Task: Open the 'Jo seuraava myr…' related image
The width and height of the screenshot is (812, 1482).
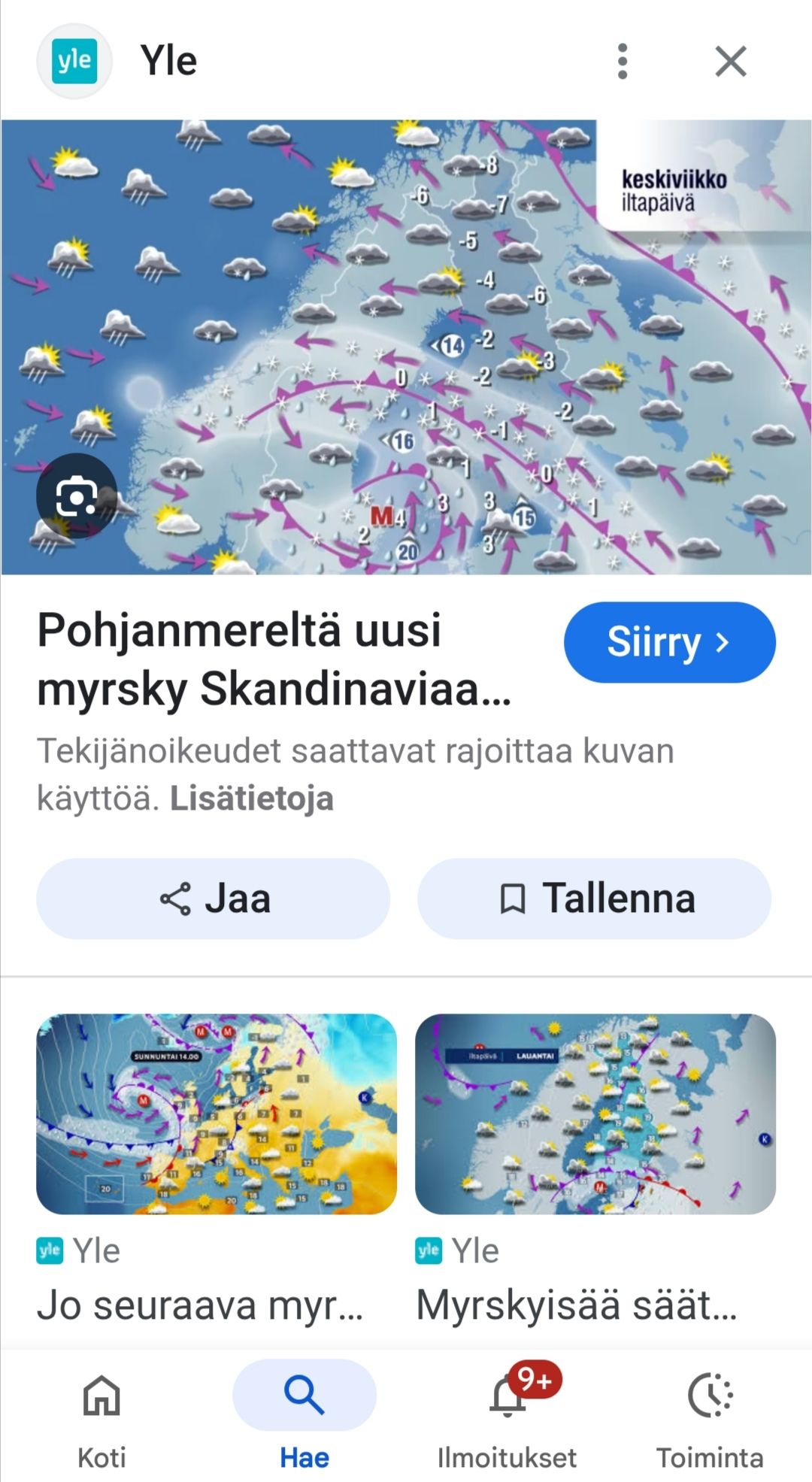Action: [217, 1114]
